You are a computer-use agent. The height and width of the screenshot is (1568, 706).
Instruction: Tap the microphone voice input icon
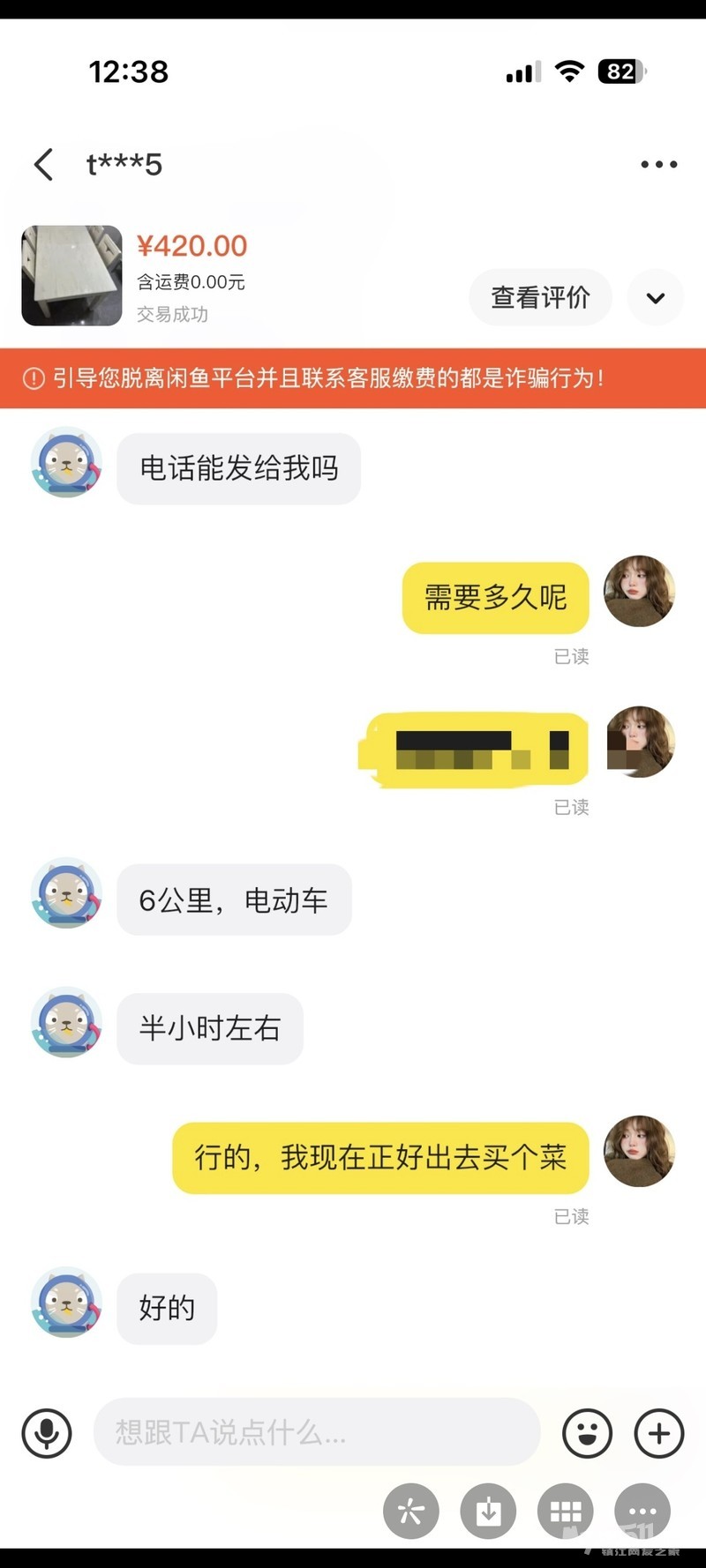click(47, 1433)
